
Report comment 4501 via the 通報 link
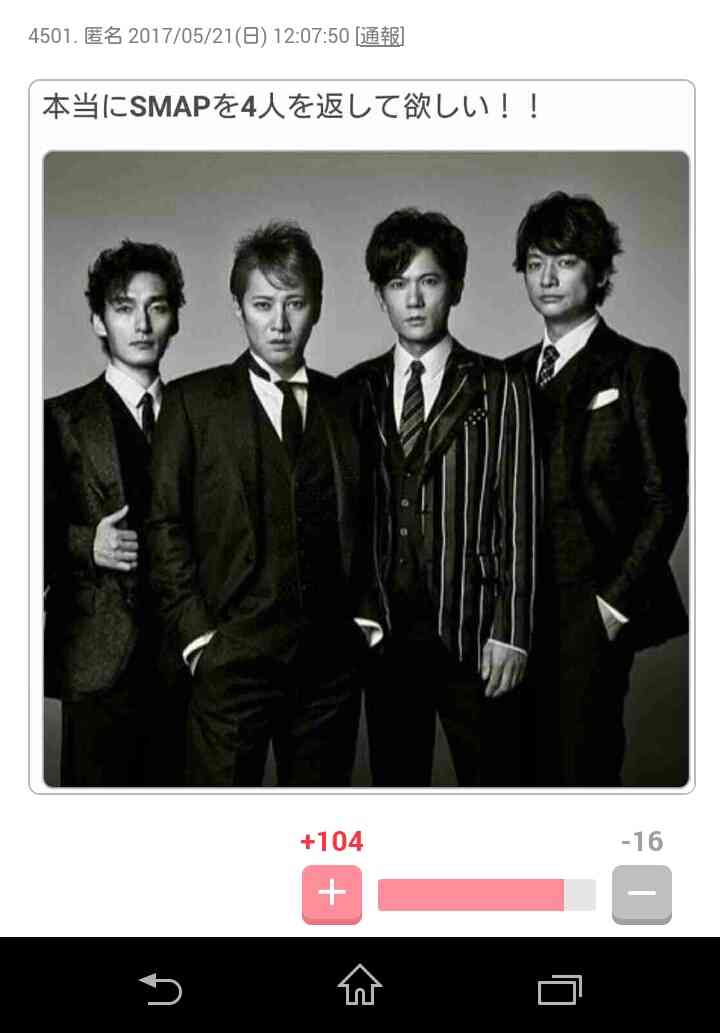[380, 37]
